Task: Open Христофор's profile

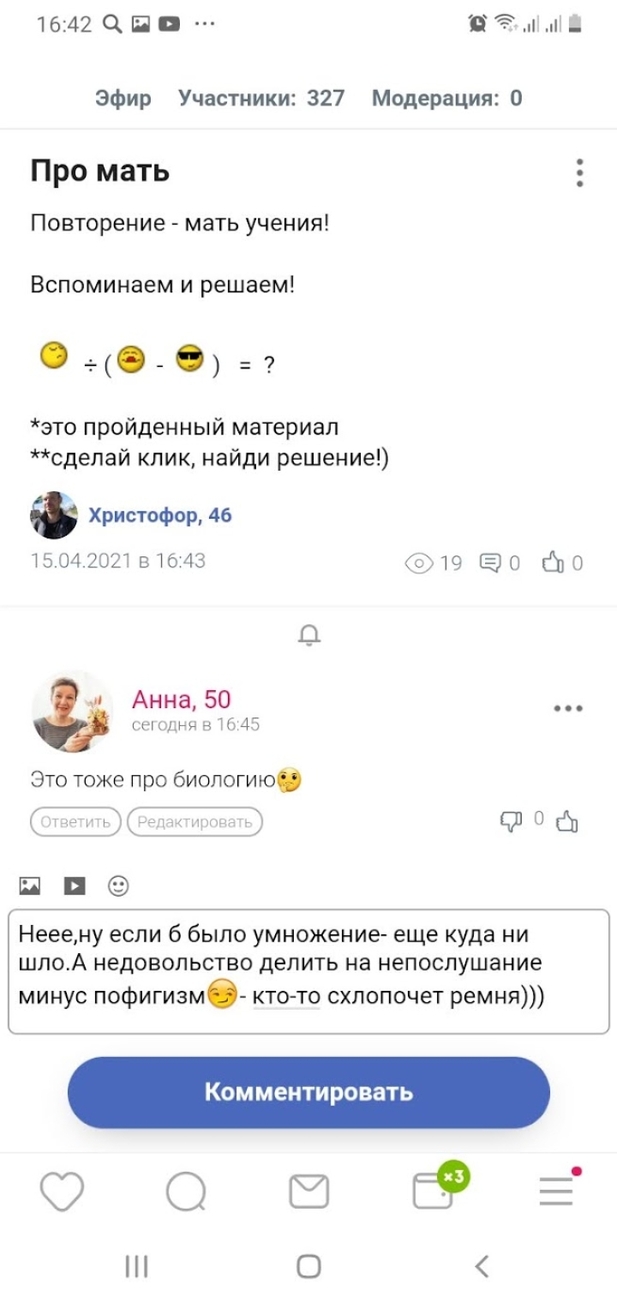Action: coord(160,516)
